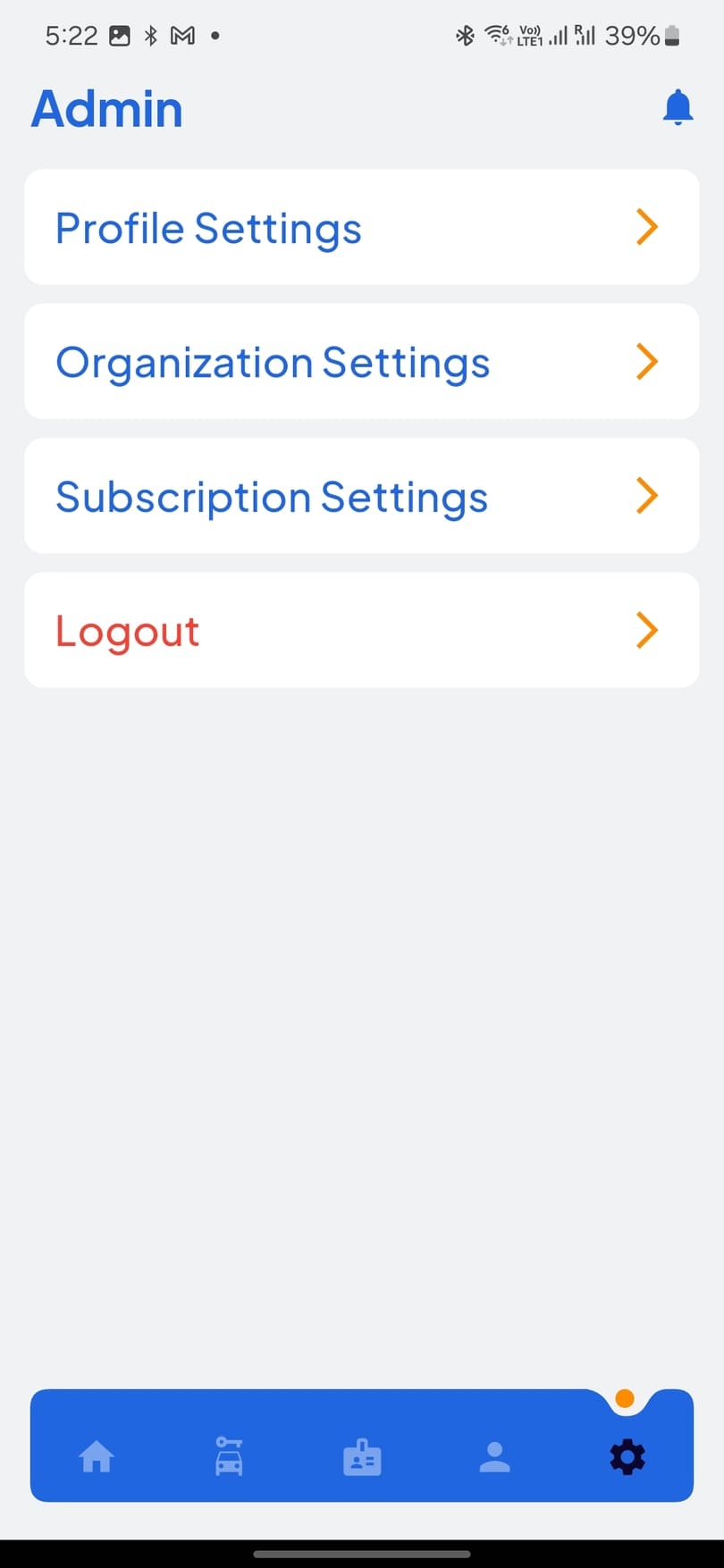Tap the settings gear tab
This screenshot has height=1568, width=724.
[627, 1457]
